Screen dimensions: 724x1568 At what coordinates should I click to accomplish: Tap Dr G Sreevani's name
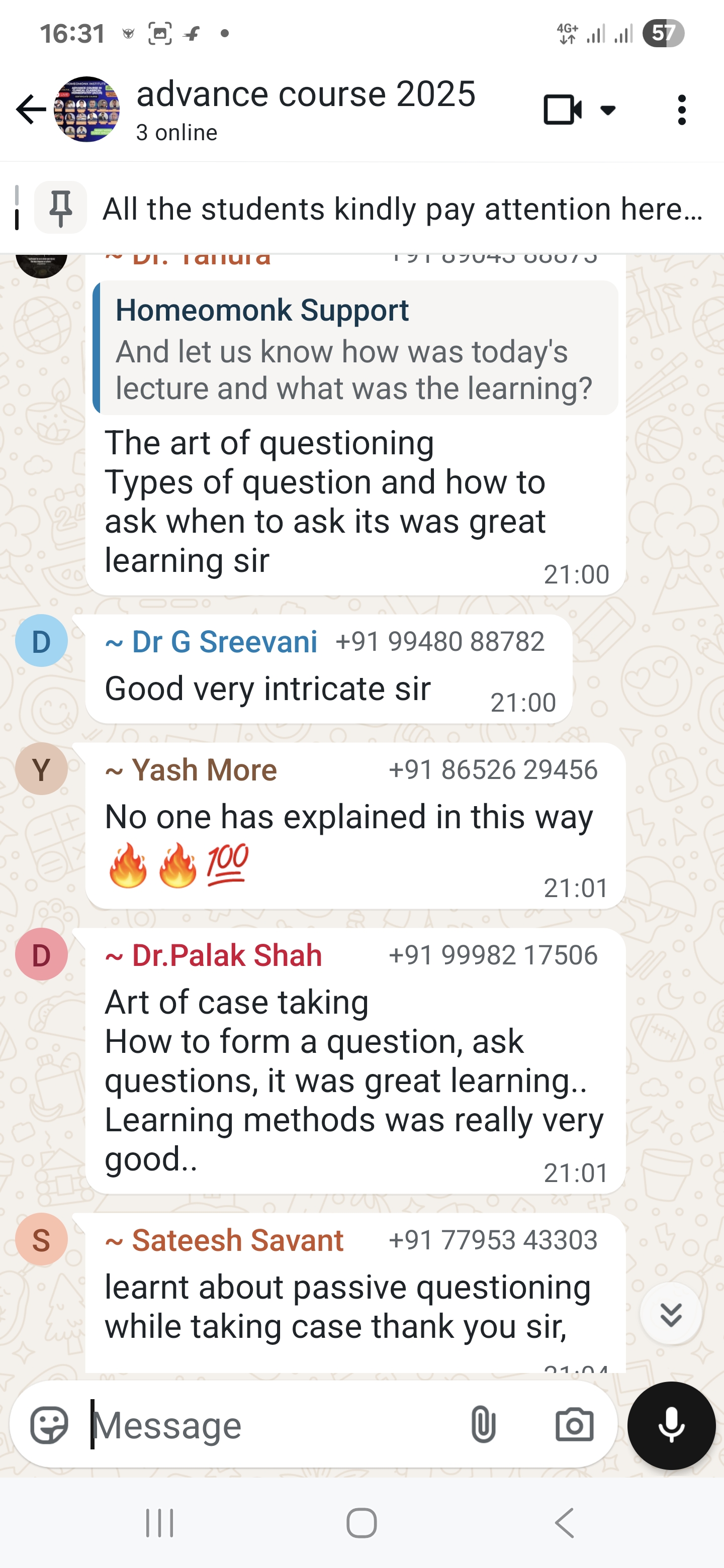211,642
